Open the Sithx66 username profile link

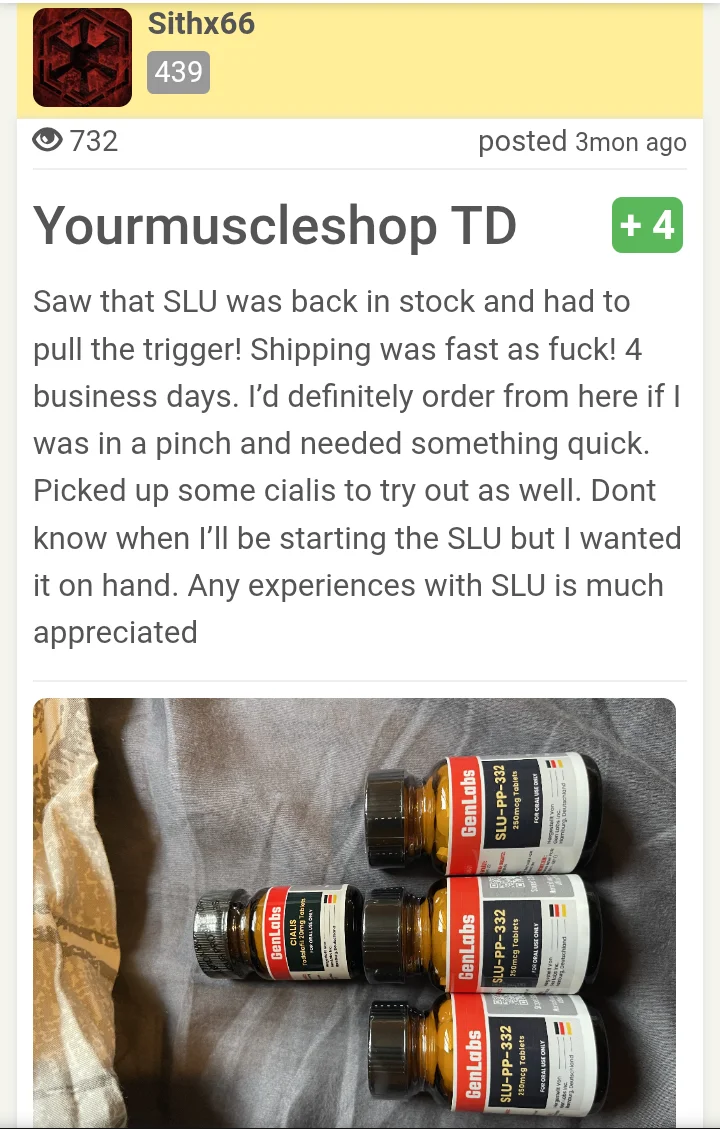201,23
